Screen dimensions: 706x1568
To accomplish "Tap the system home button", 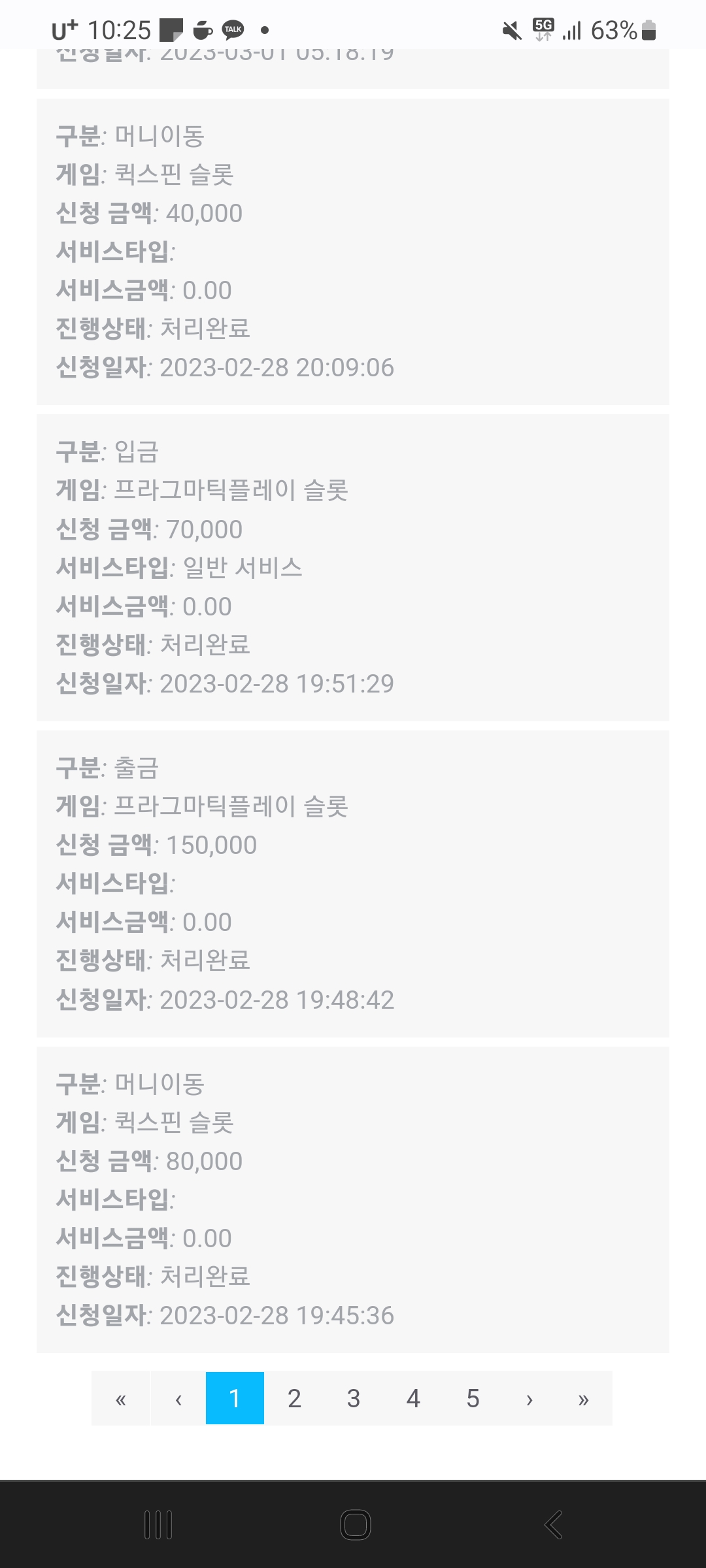I will [x=356, y=1525].
